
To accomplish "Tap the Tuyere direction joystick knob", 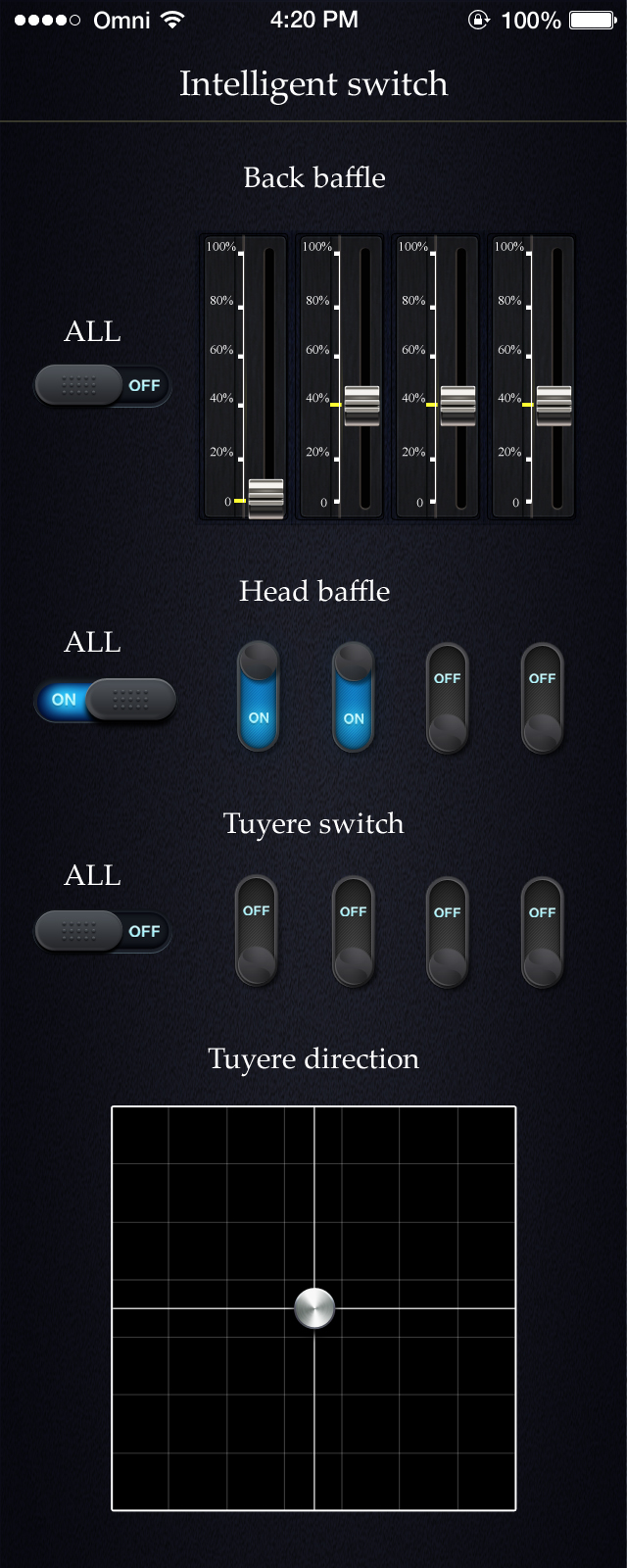I will (314, 1307).
